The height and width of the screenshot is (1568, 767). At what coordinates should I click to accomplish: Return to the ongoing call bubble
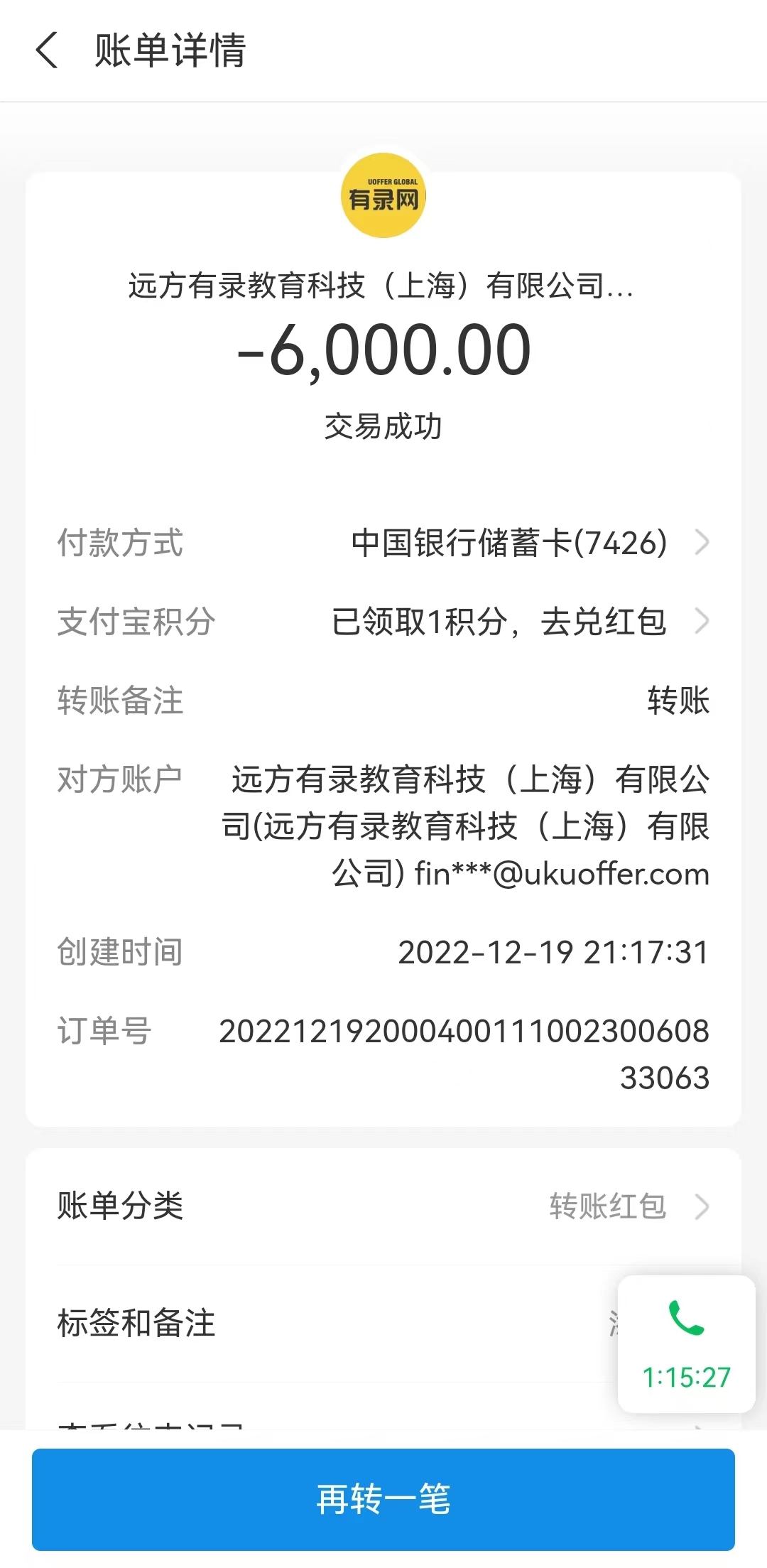(686, 1343)
